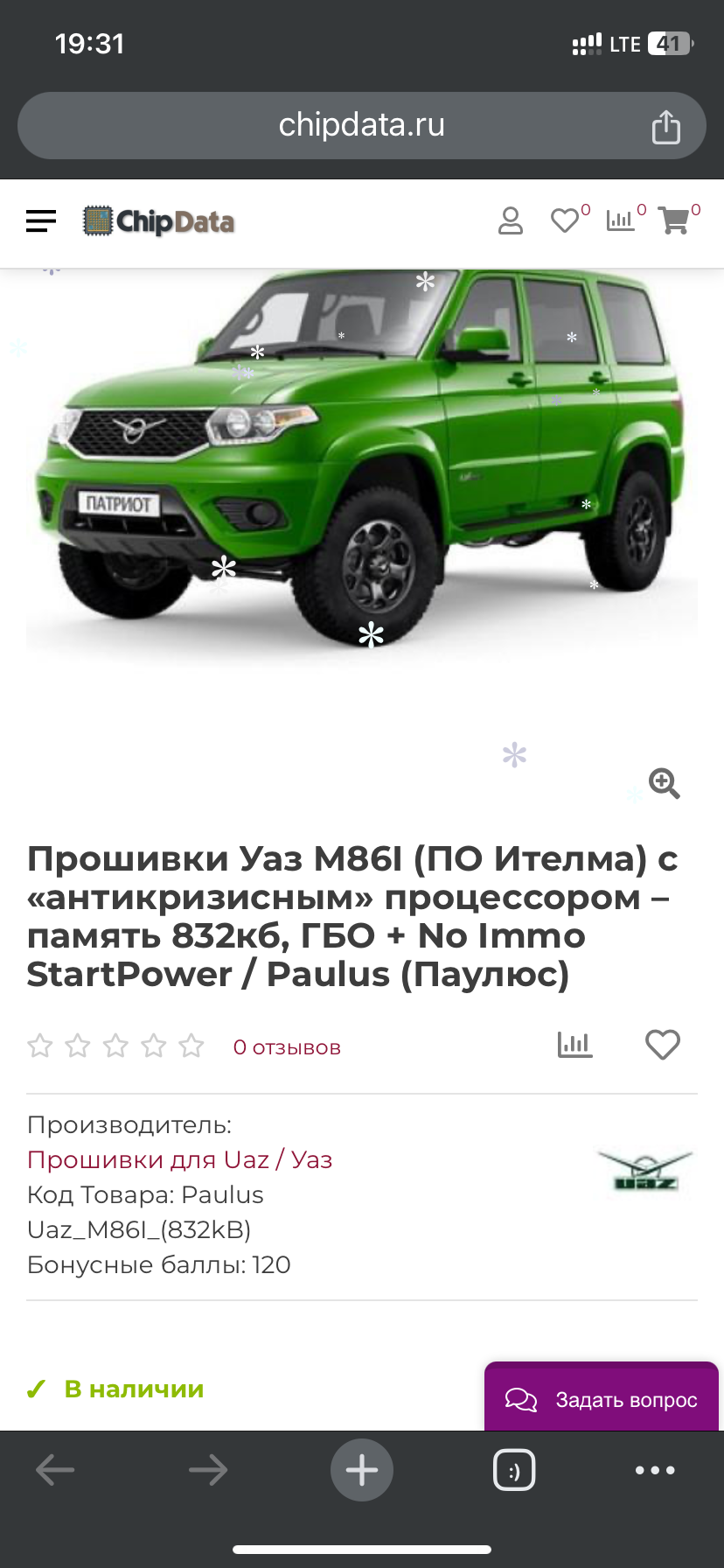Open the hamburger menu

(x=41, y=221)
